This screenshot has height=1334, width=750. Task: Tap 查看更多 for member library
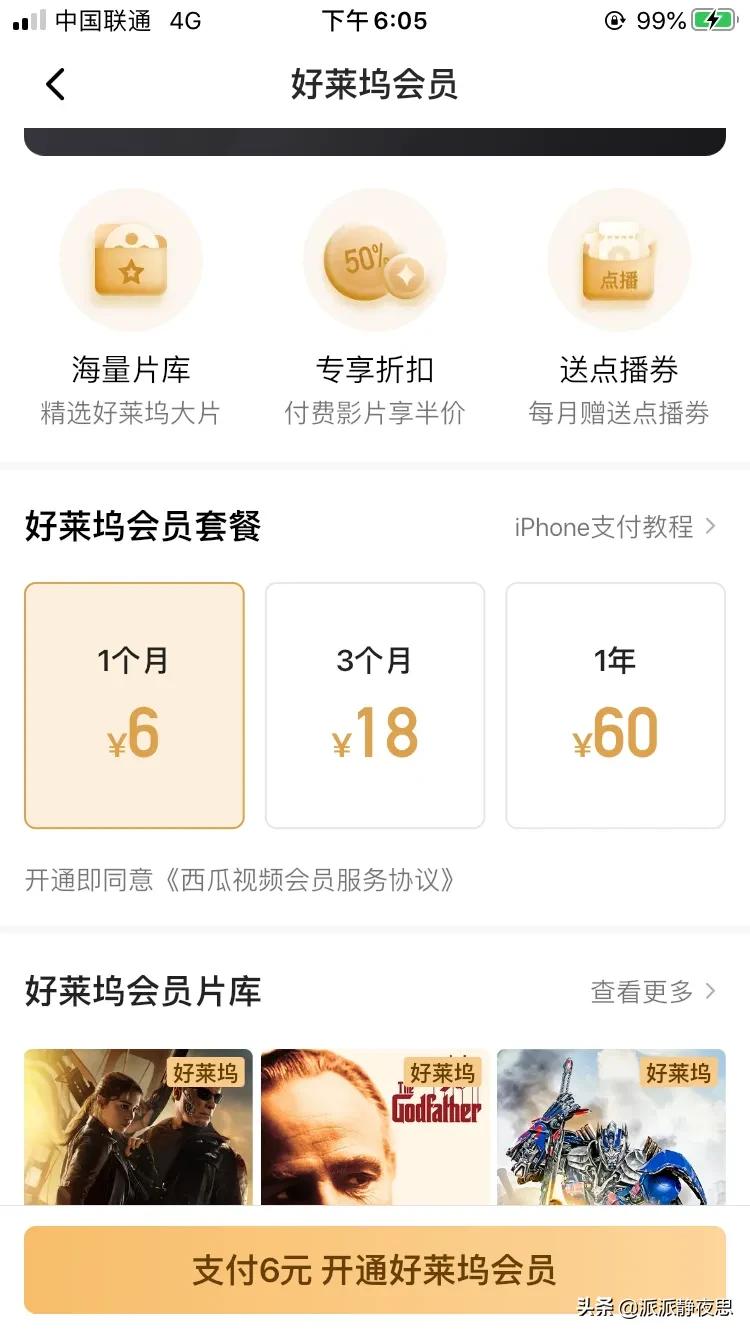(653, 992)
